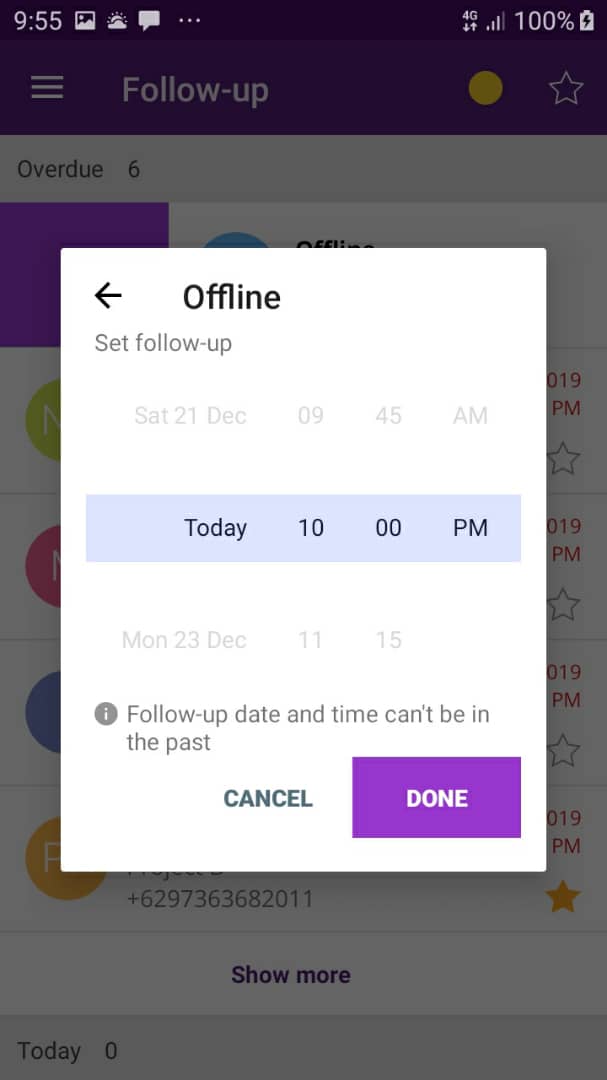
Task: Select Mon 23 Dec in date picker
Action: (x=184, y=640)
